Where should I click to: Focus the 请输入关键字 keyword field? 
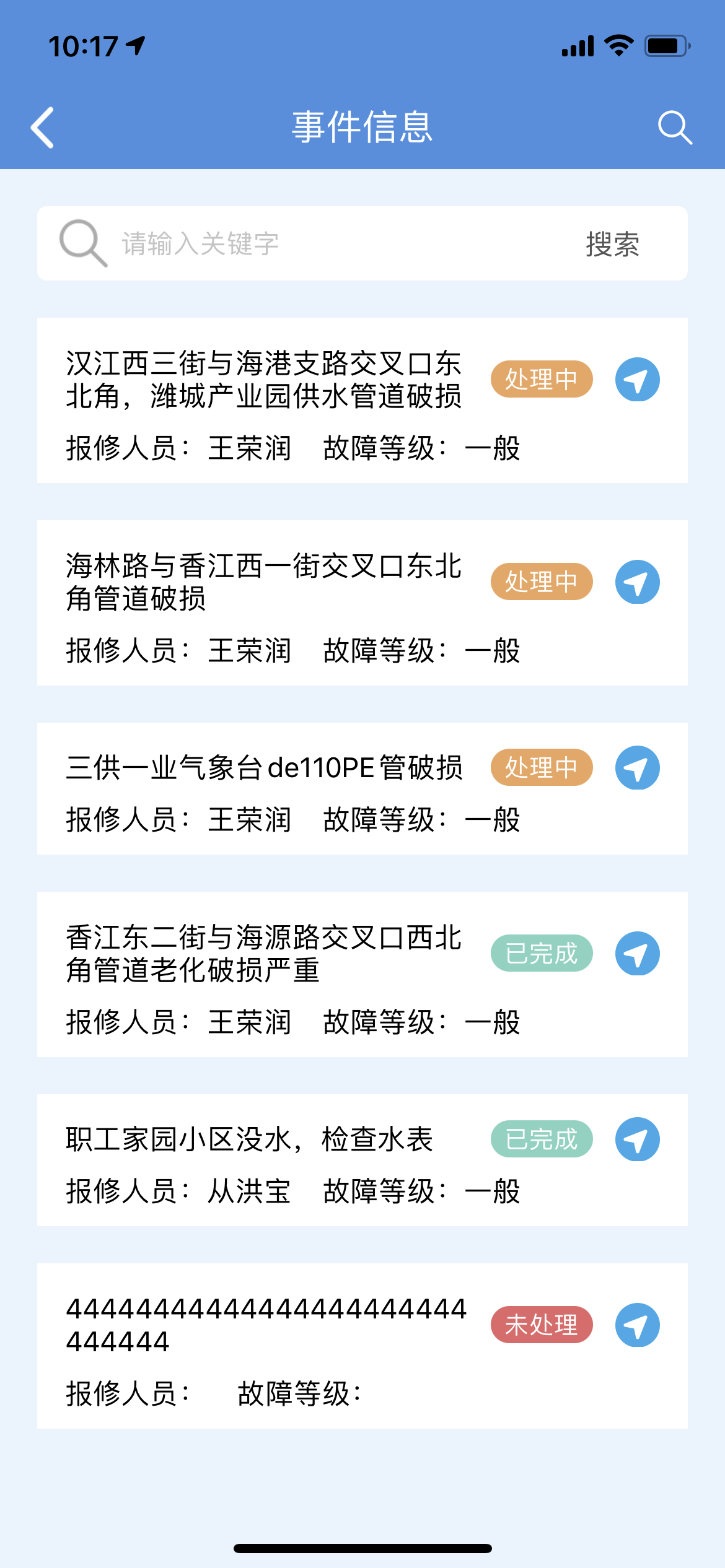[335, 243]
